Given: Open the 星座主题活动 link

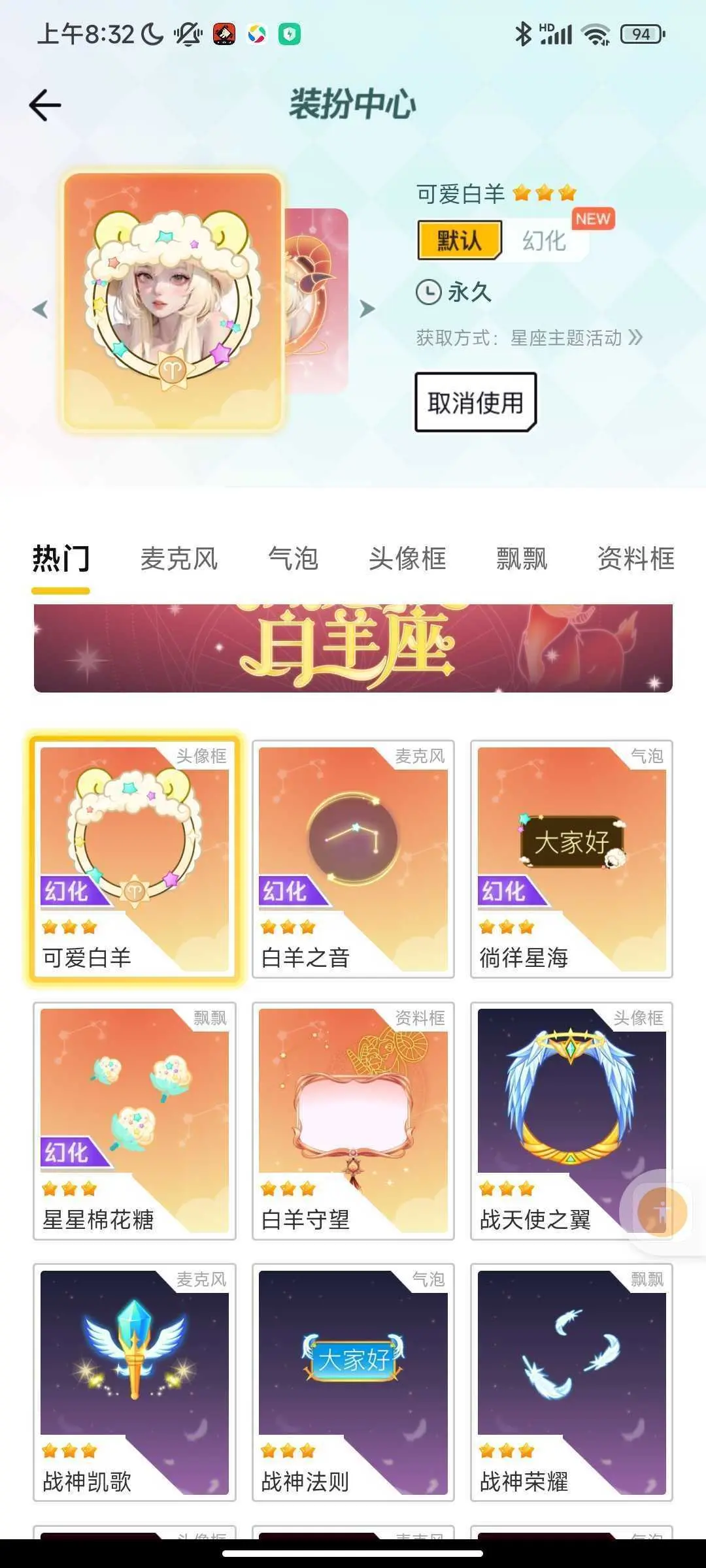Looking at the screenshot, I should coord(576,338).
